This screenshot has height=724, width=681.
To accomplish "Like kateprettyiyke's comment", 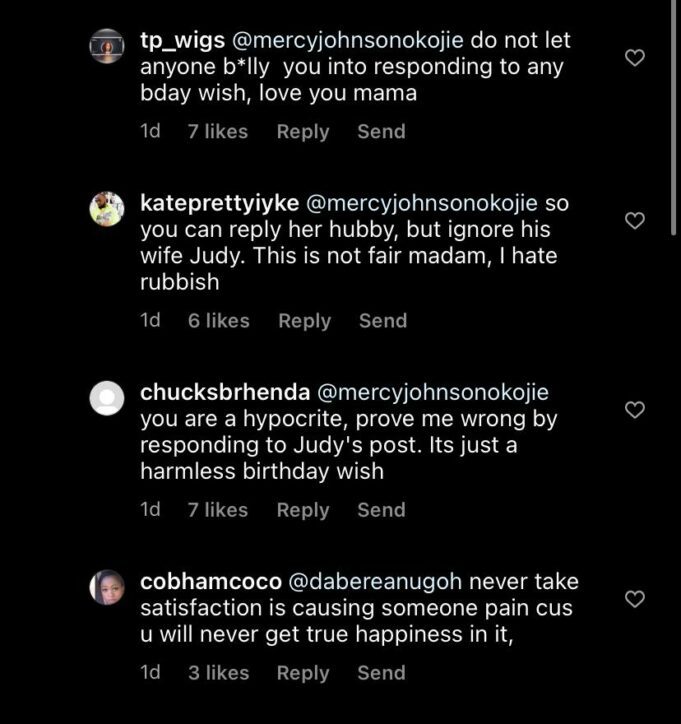I will (634, 221).
